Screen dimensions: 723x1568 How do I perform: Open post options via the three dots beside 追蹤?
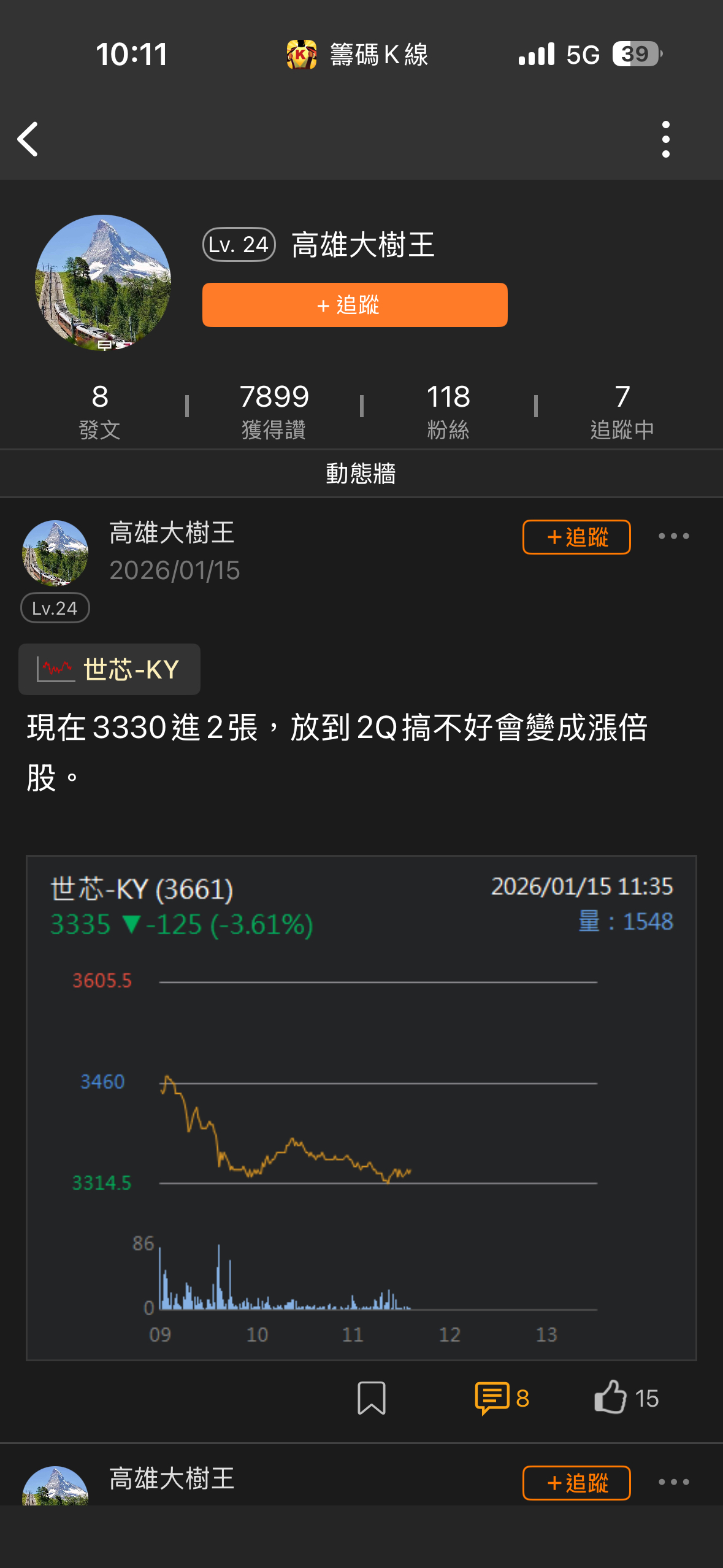[x=673, y=536]
